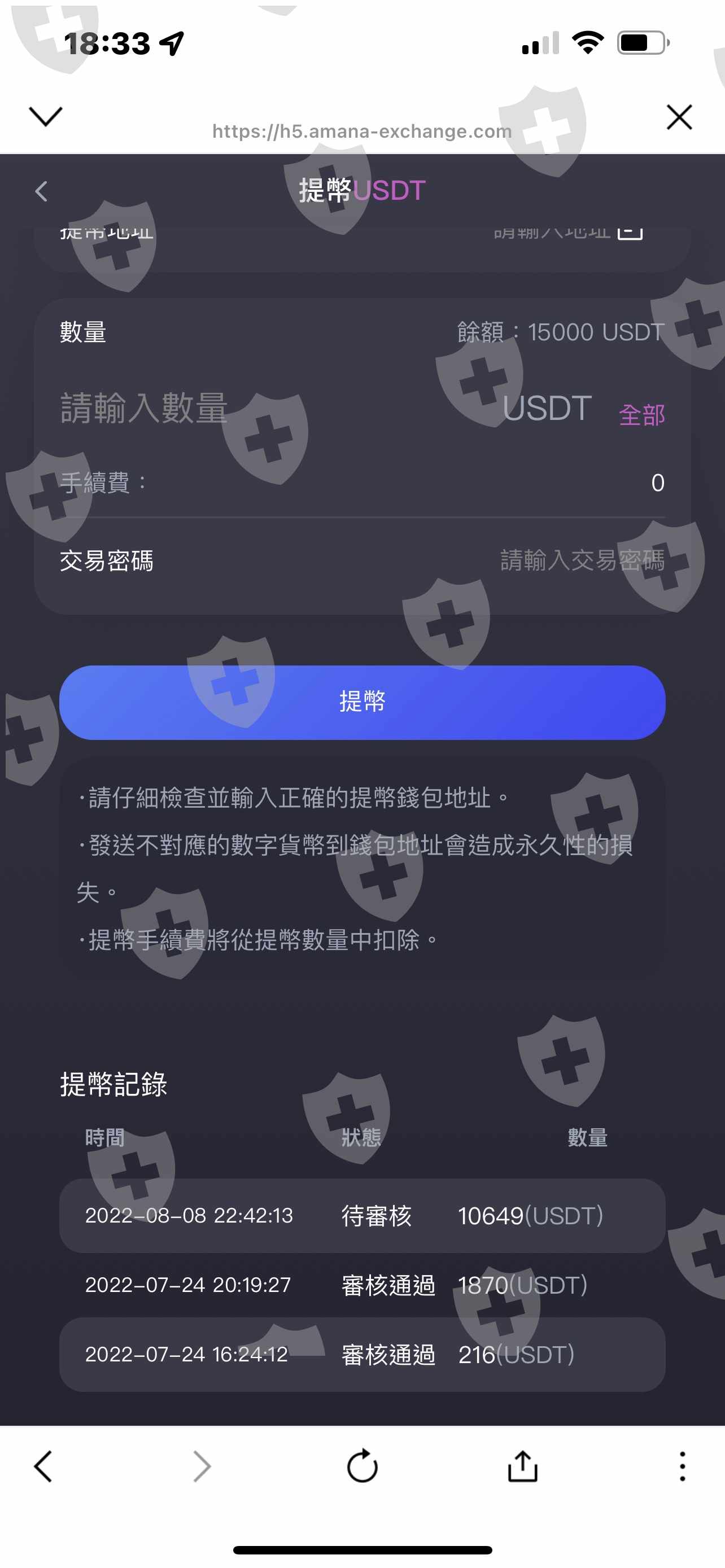Collapse browser using the down chevron
Viewport: 725px width, 1568px height.
point(46,116)
